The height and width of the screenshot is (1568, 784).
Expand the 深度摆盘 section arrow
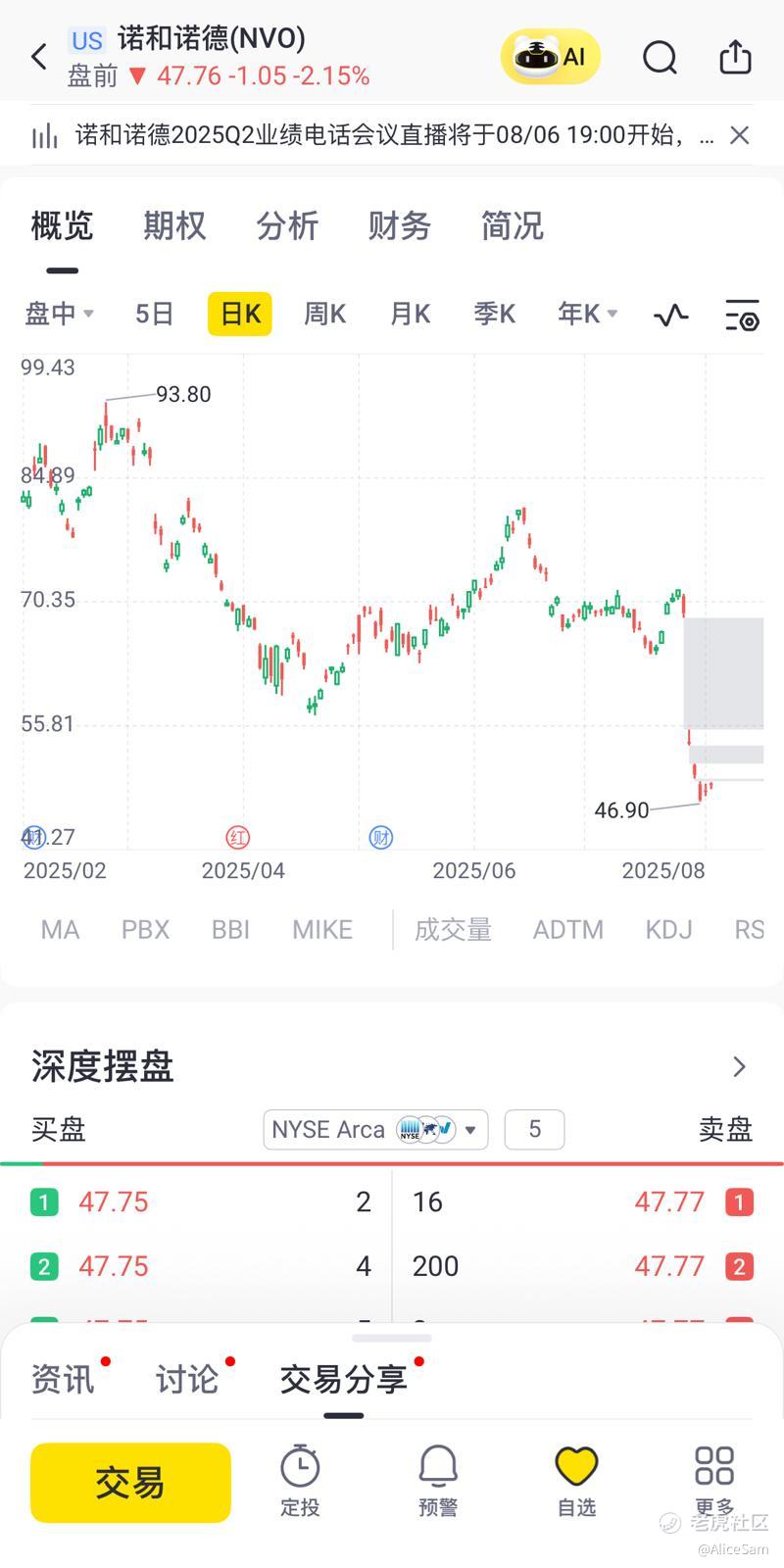(740, 1066)
